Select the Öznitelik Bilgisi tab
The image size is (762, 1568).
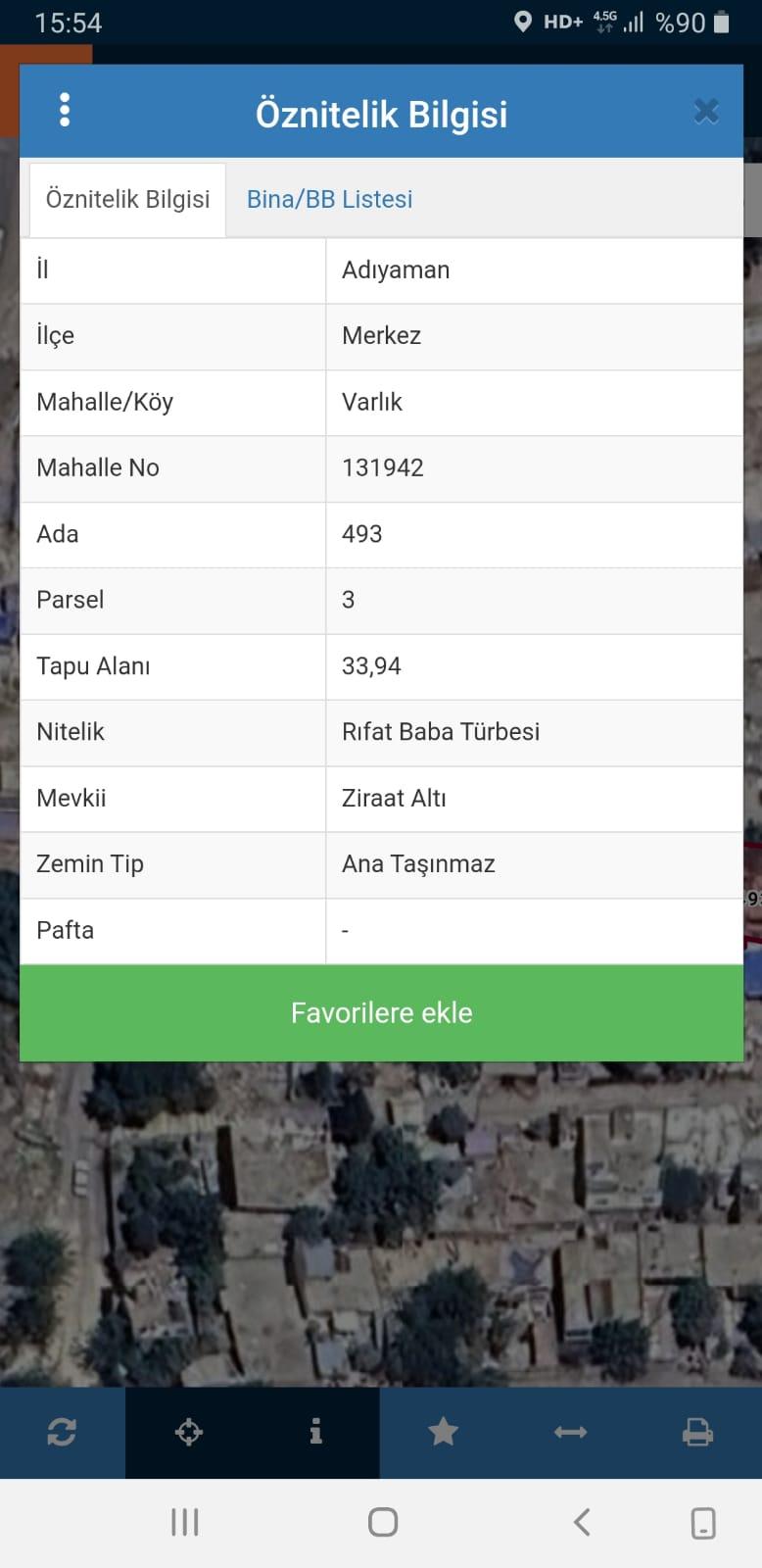pyautogui.click(x=127, y=200)
